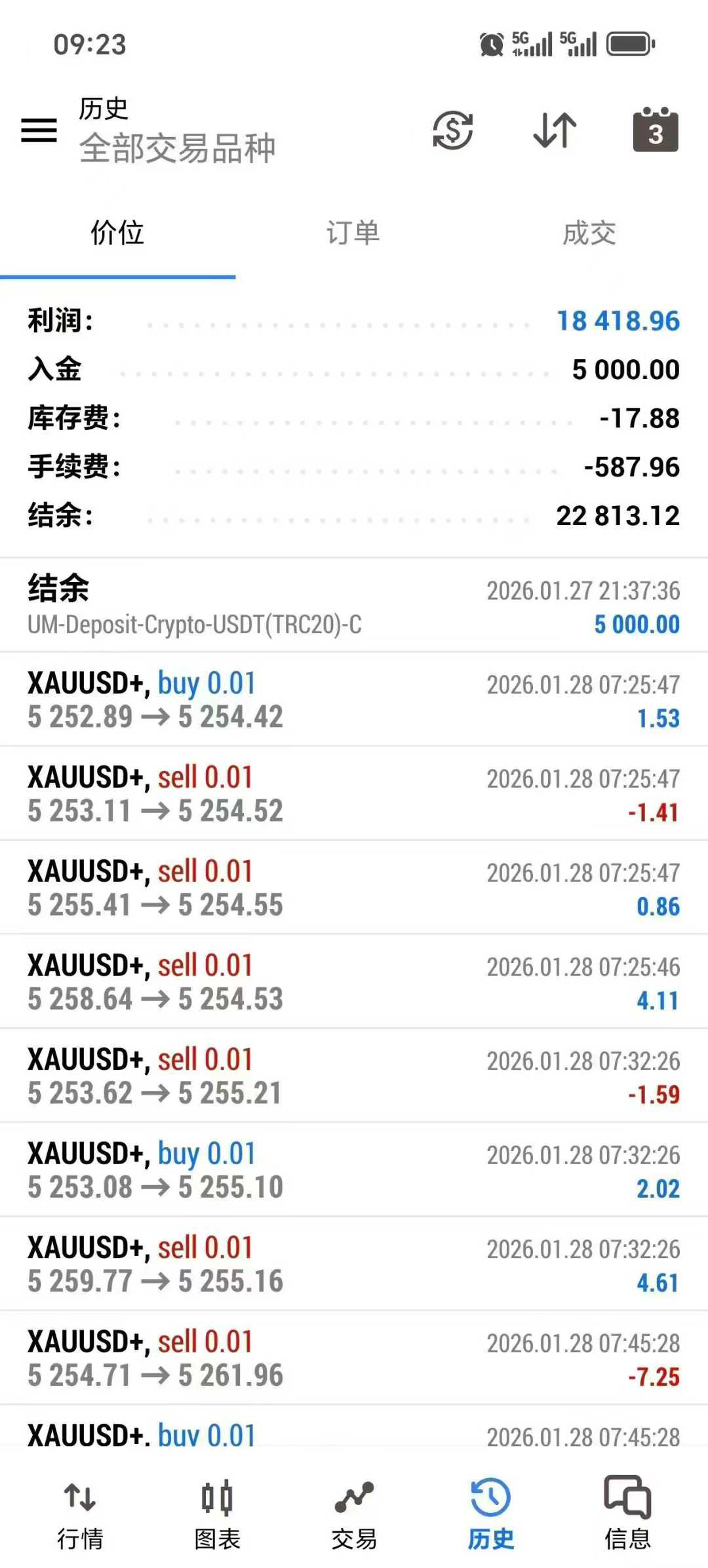708x1568 pixels.
Task: Tap the blue underline indicator below 价位
Action: coord(118,278)
